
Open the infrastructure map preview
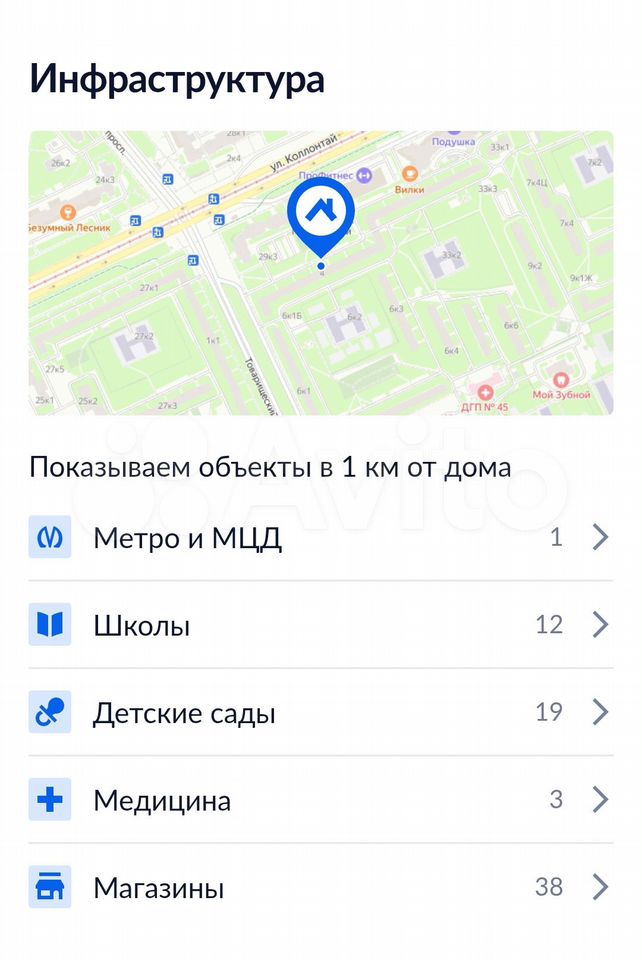[320, 272]
